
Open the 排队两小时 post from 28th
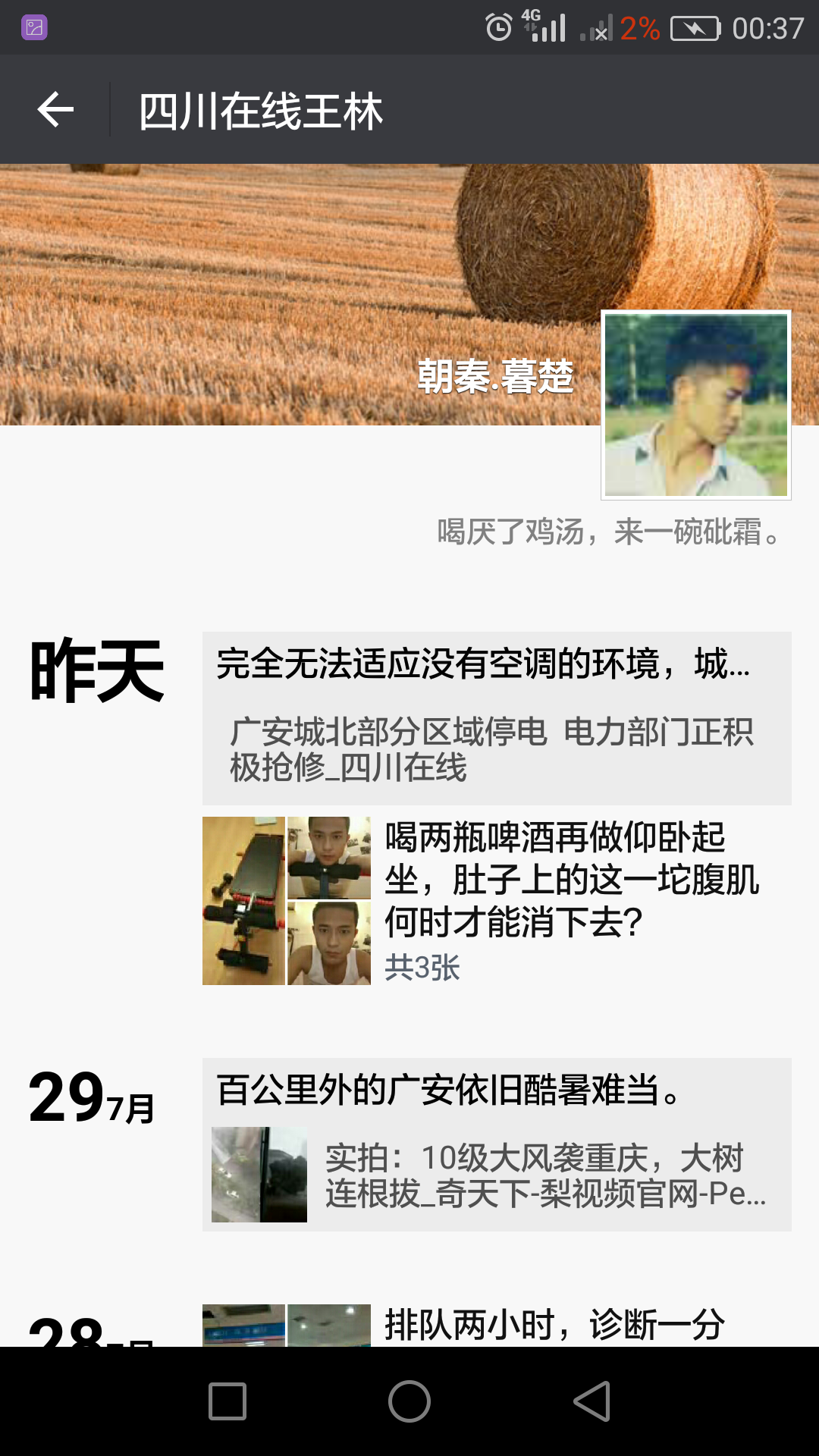click(554, 1325)
